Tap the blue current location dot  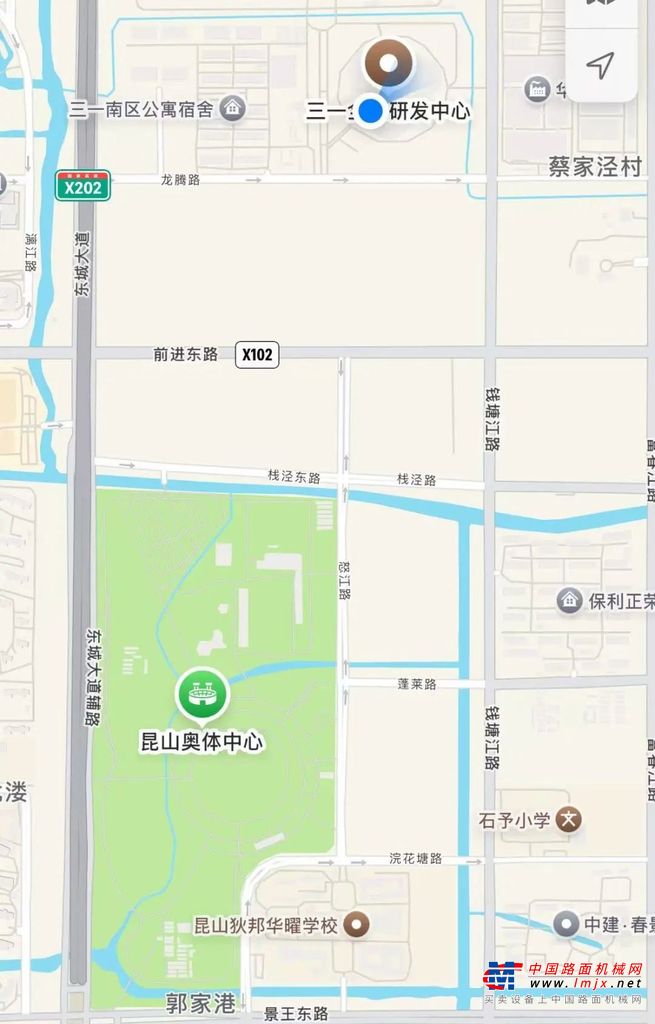(371, 111)
